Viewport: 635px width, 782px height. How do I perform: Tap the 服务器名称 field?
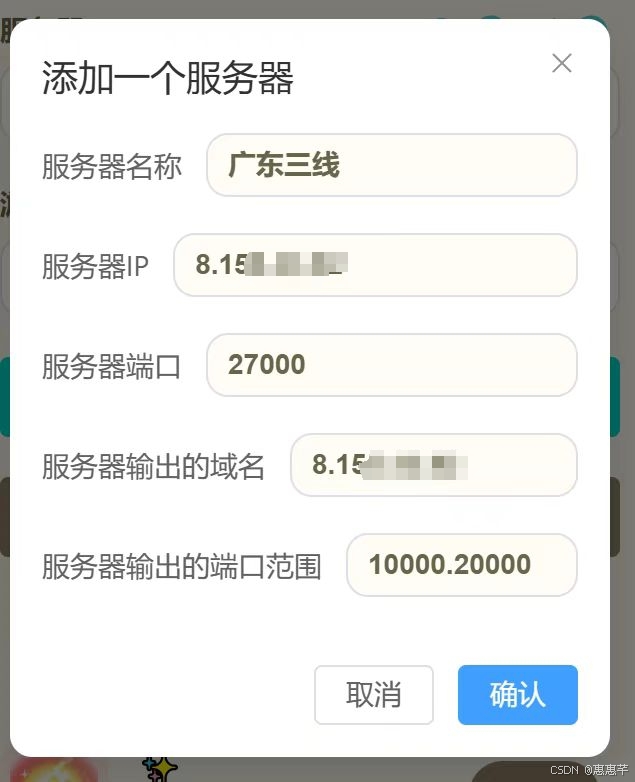[x=391, y=165]
